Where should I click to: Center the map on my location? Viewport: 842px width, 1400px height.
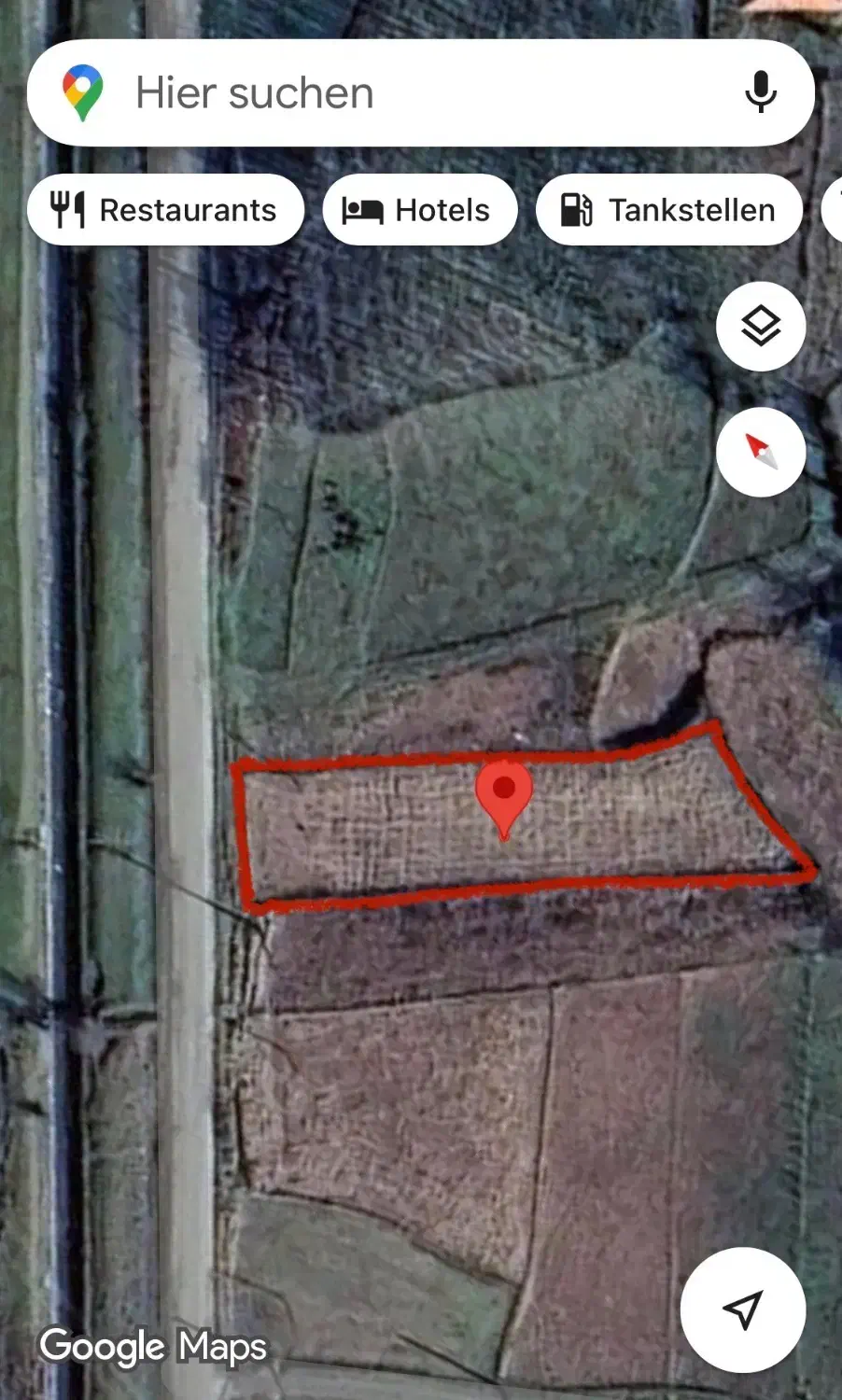(743, 1309)
